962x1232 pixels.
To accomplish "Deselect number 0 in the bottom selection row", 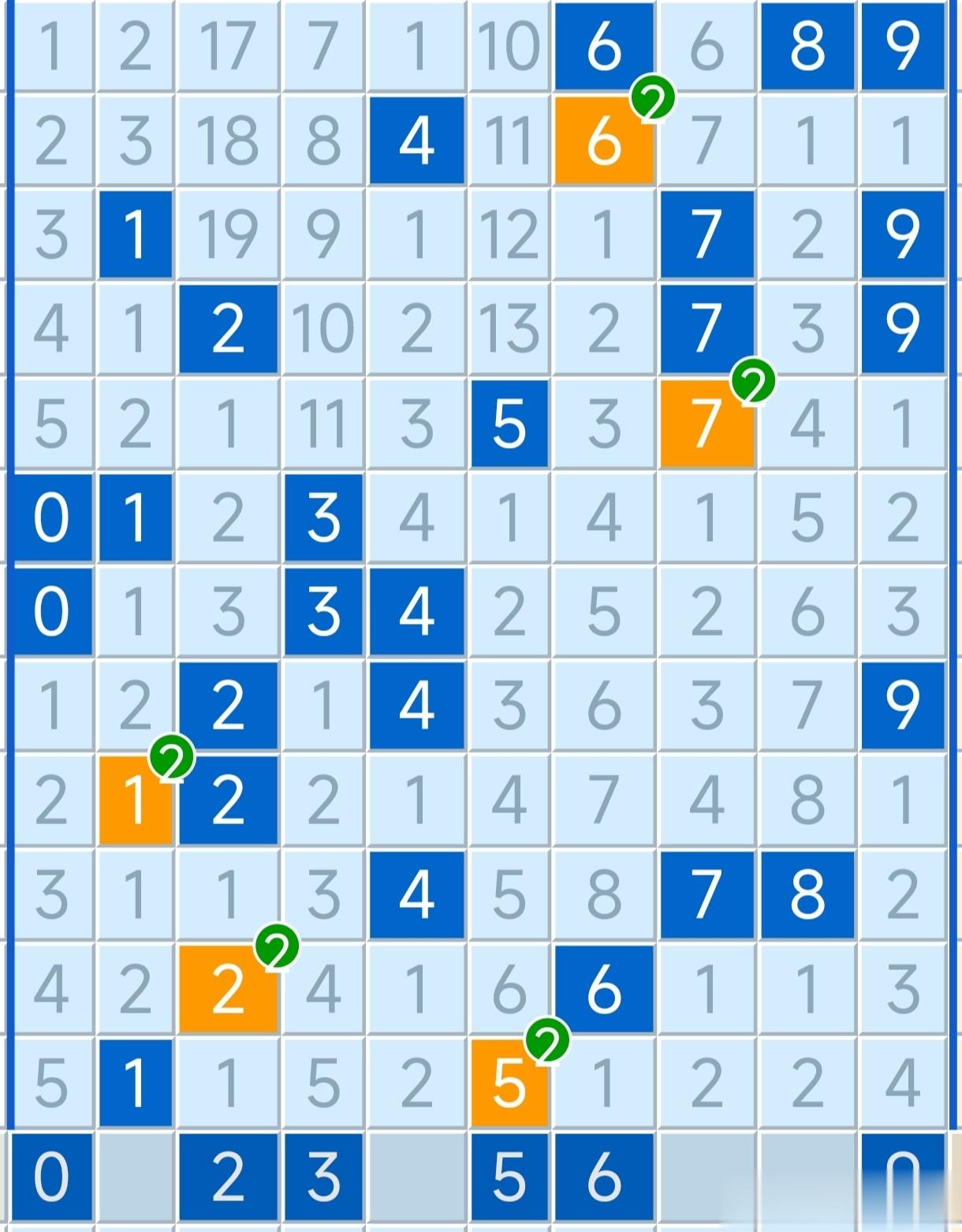I will point(51,1177).
